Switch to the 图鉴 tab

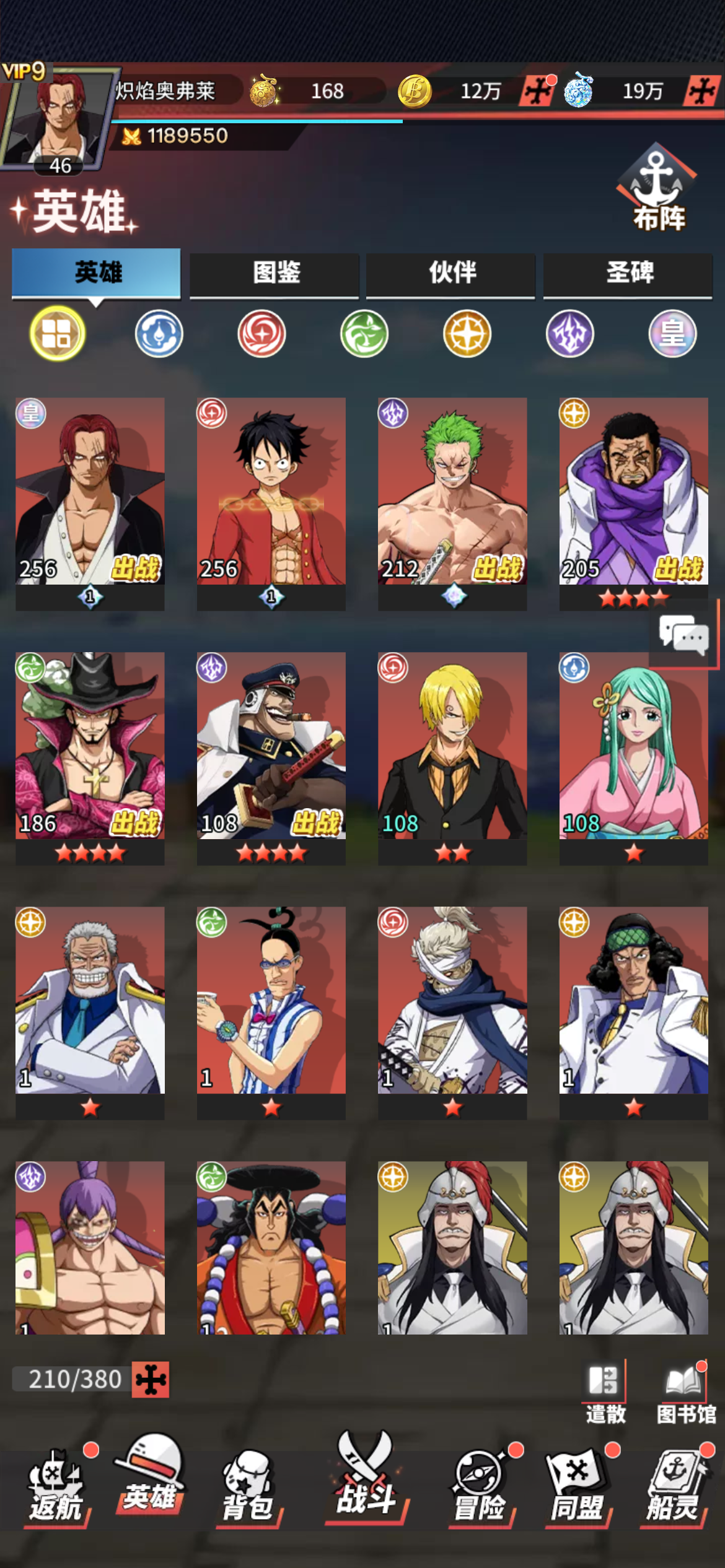point(275,273)
